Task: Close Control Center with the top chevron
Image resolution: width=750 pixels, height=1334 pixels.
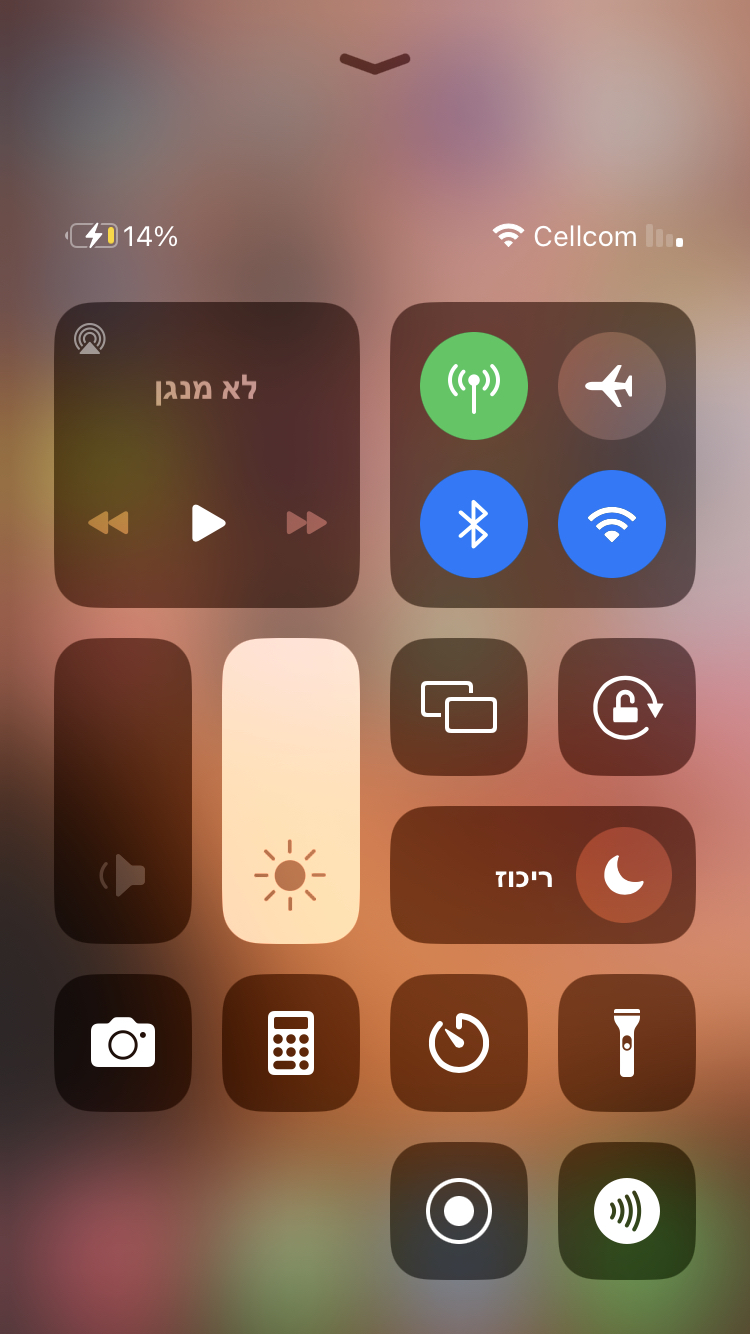Action: tap(375, 63)
